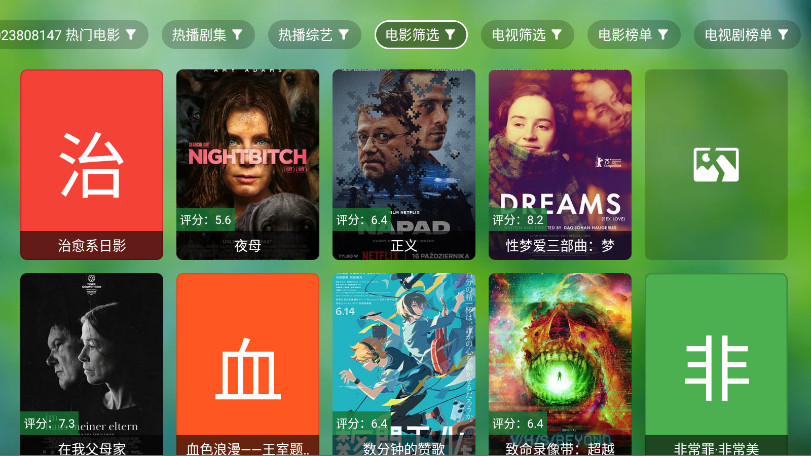Select the 热播剧集 tab

point(207,35)
